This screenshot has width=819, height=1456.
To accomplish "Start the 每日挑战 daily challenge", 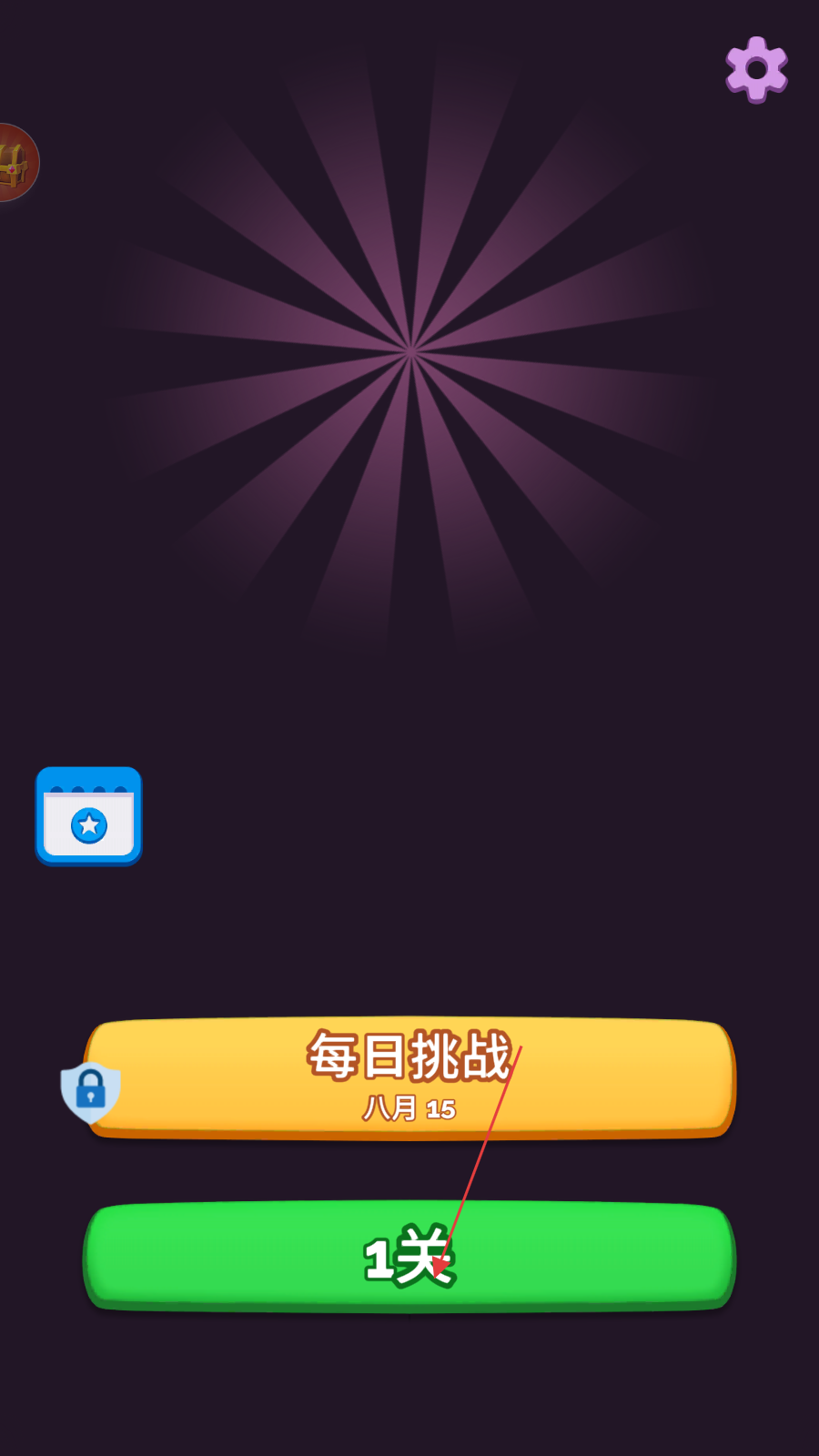I will (x=409, y=1078).
